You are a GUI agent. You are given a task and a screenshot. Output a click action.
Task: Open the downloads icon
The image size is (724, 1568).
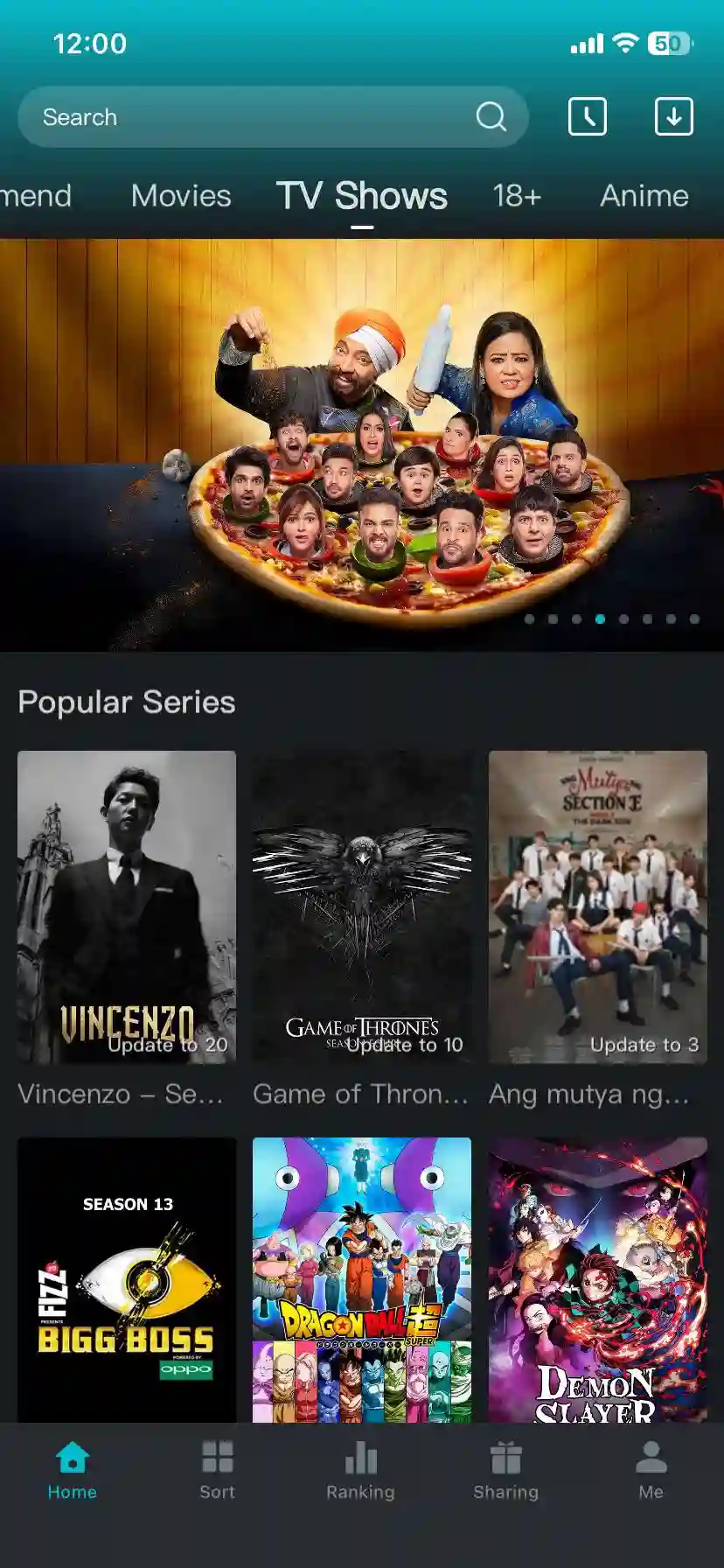tap(673, 116)
